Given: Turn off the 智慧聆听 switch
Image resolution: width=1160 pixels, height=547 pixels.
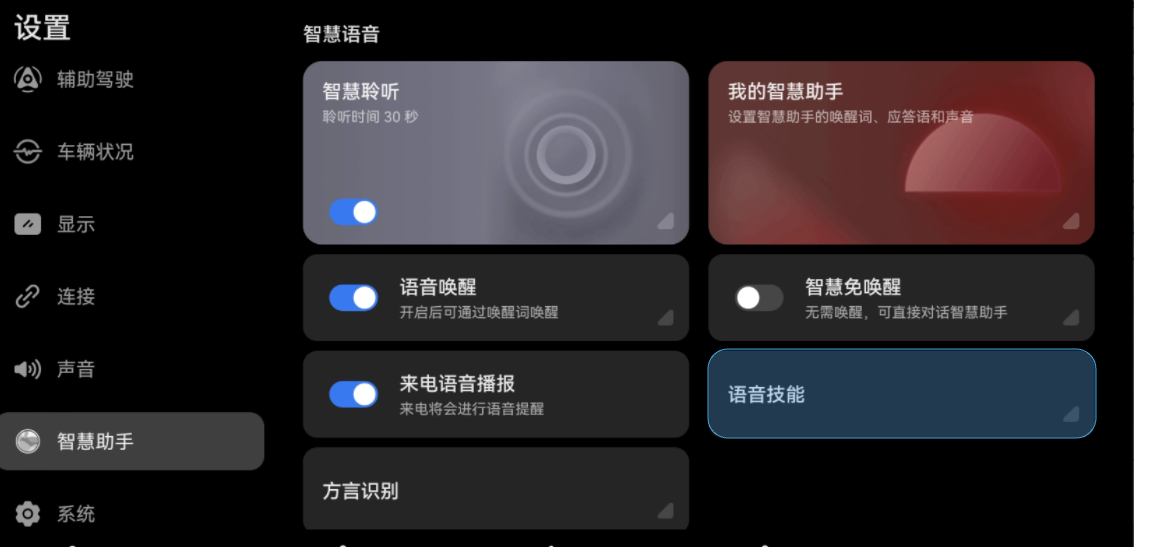Looking at the screenshot, I should (353, 212).
